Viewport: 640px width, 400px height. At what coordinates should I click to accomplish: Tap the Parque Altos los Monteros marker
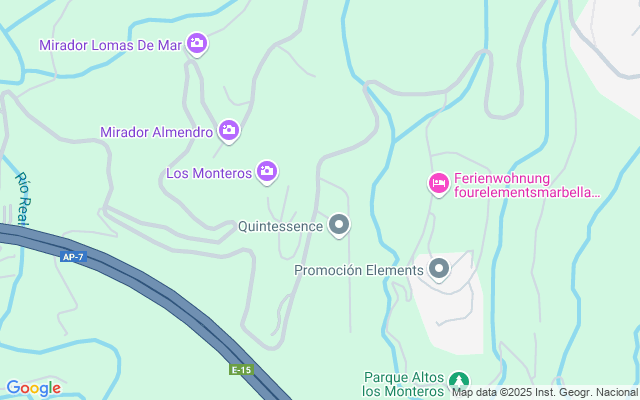tap(459, 382)
